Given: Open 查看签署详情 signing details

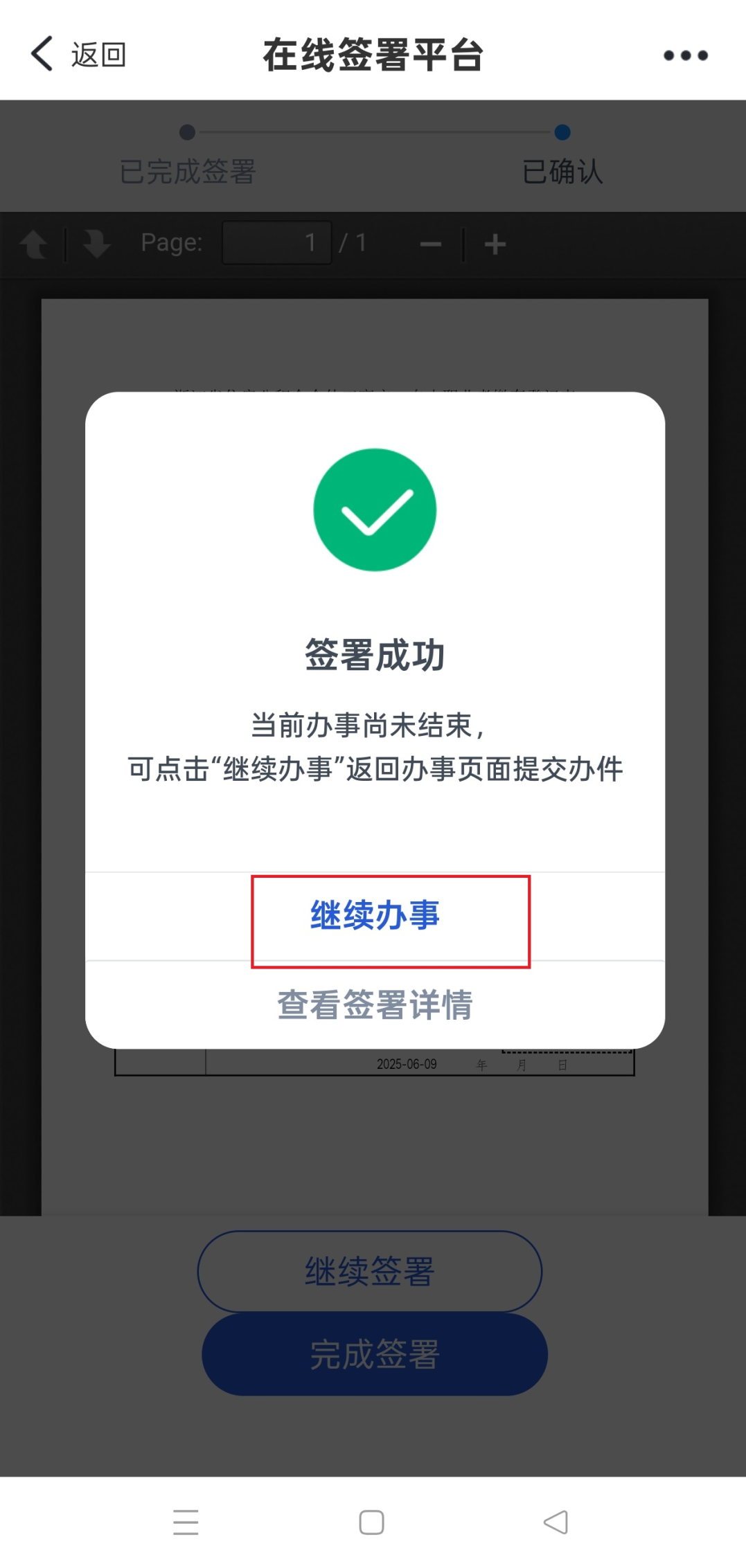Looking at the screenshot, I should click(375, 1004).
